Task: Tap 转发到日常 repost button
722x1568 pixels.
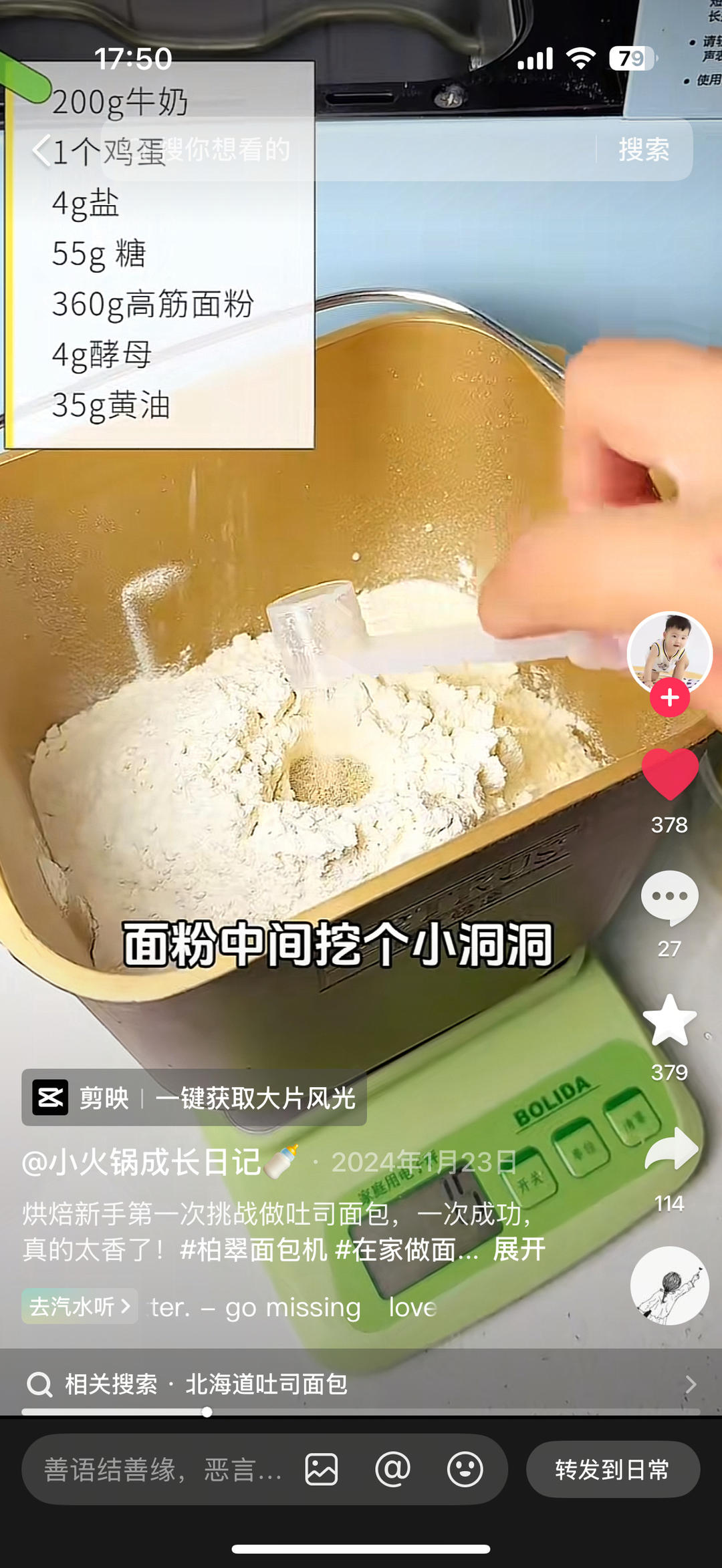Action: pyautogui.click(x=613, y=1470)
